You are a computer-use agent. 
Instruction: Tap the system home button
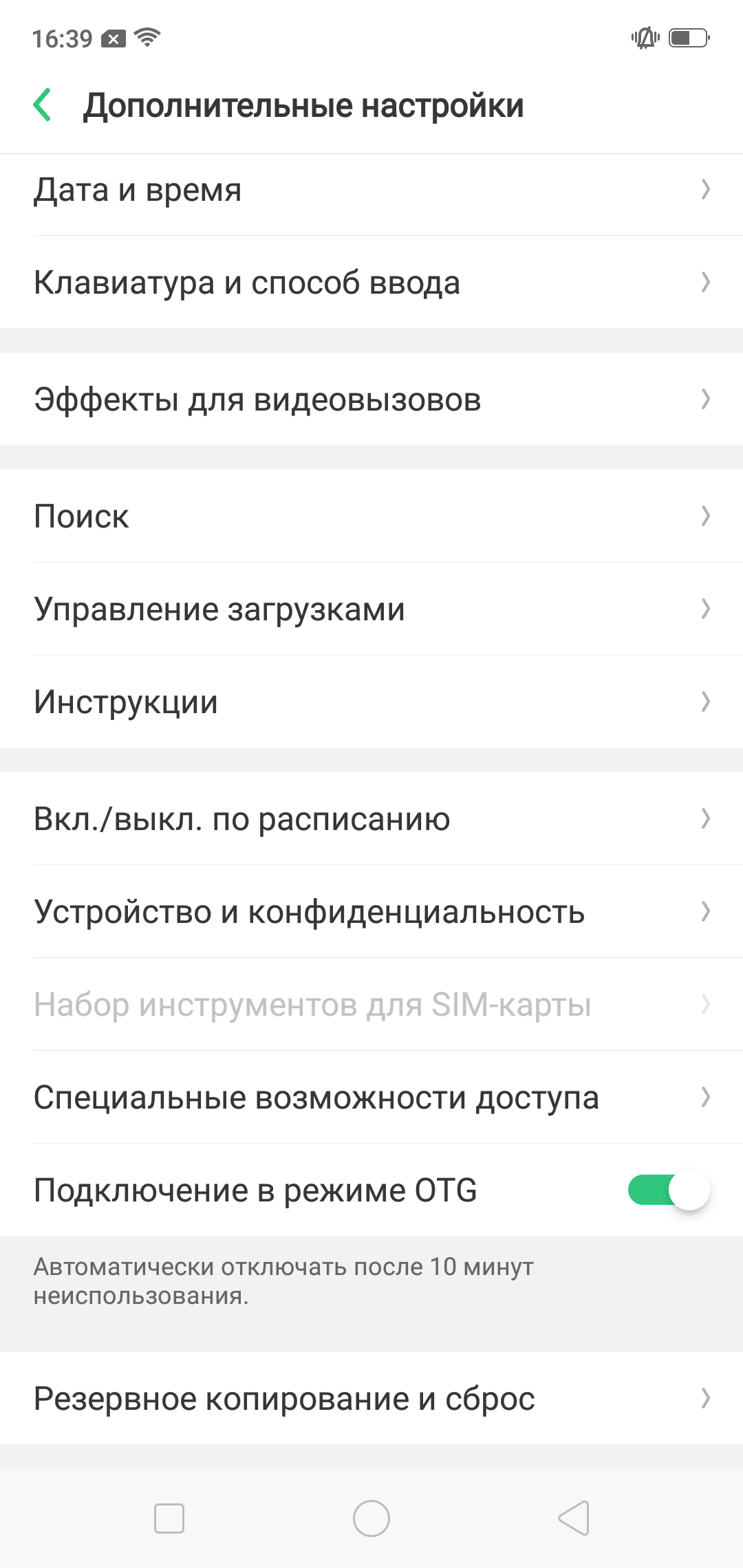pos(371,1518)
